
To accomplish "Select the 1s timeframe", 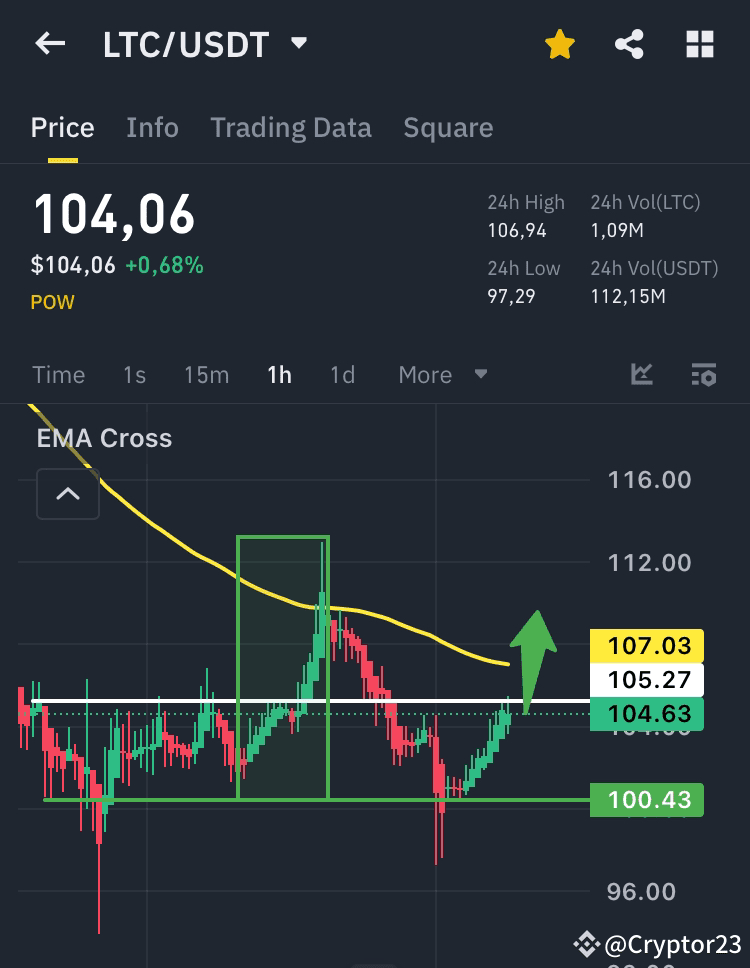I will pyautogui.click(x=133, y=374).
